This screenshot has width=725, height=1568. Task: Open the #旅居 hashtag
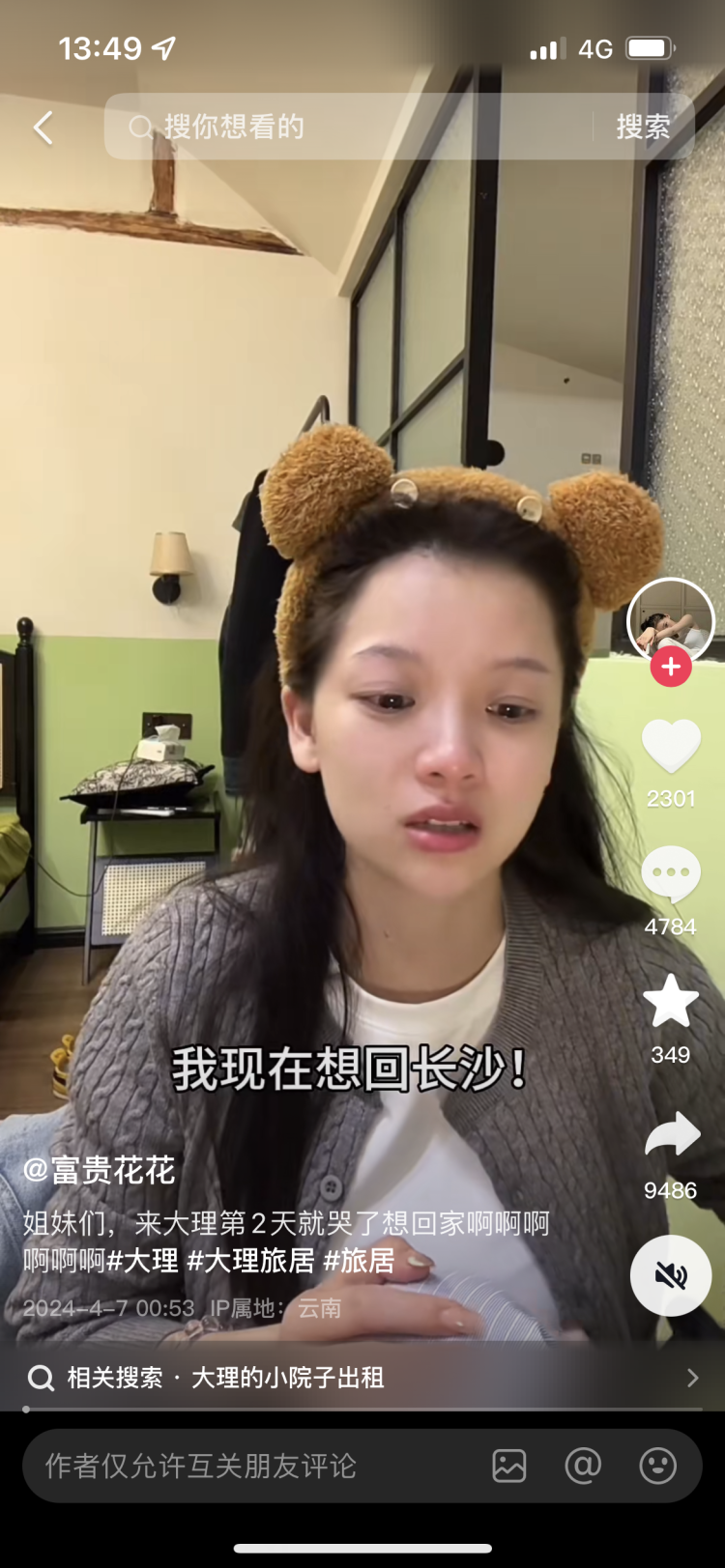pos(359,1261)
